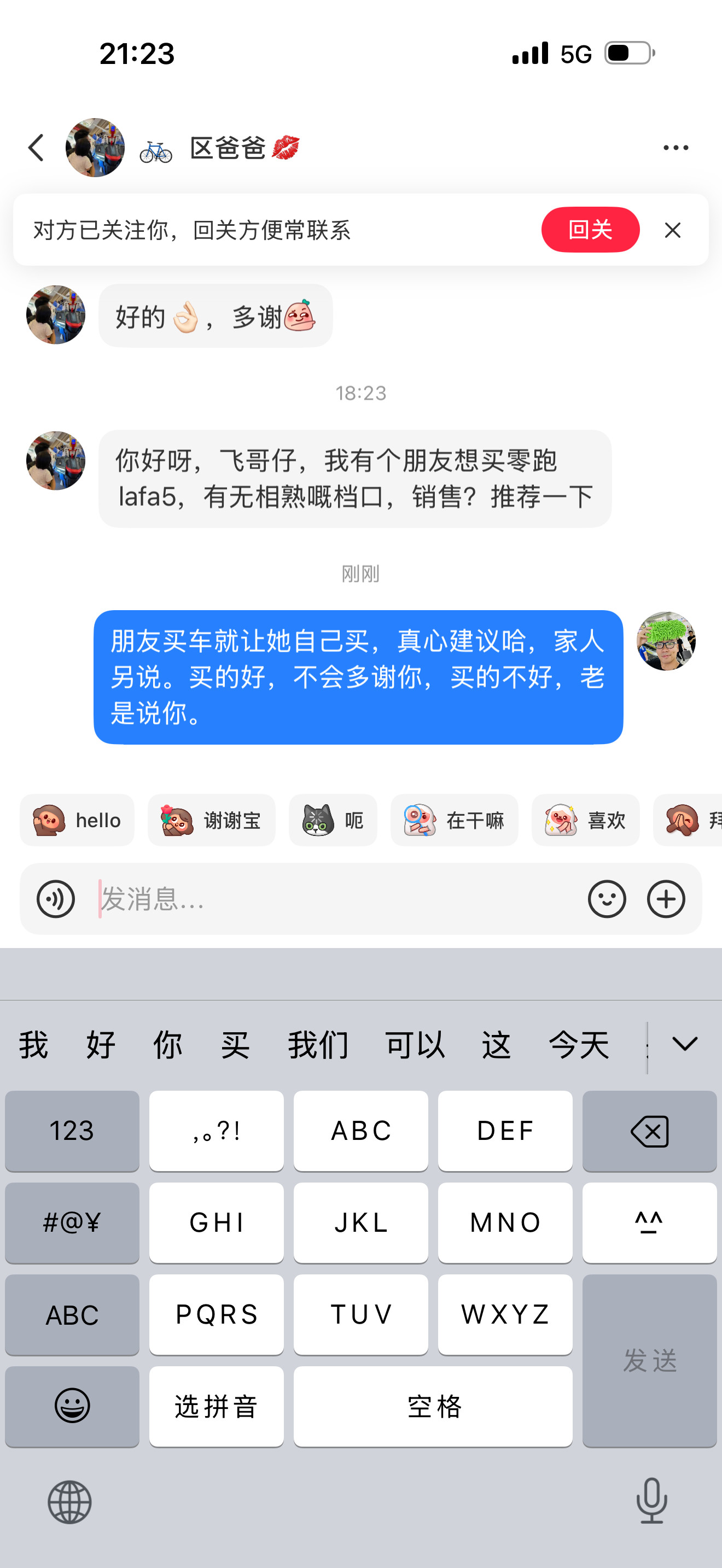Expand the word prediction bar with the chevron

(684, 1043)
